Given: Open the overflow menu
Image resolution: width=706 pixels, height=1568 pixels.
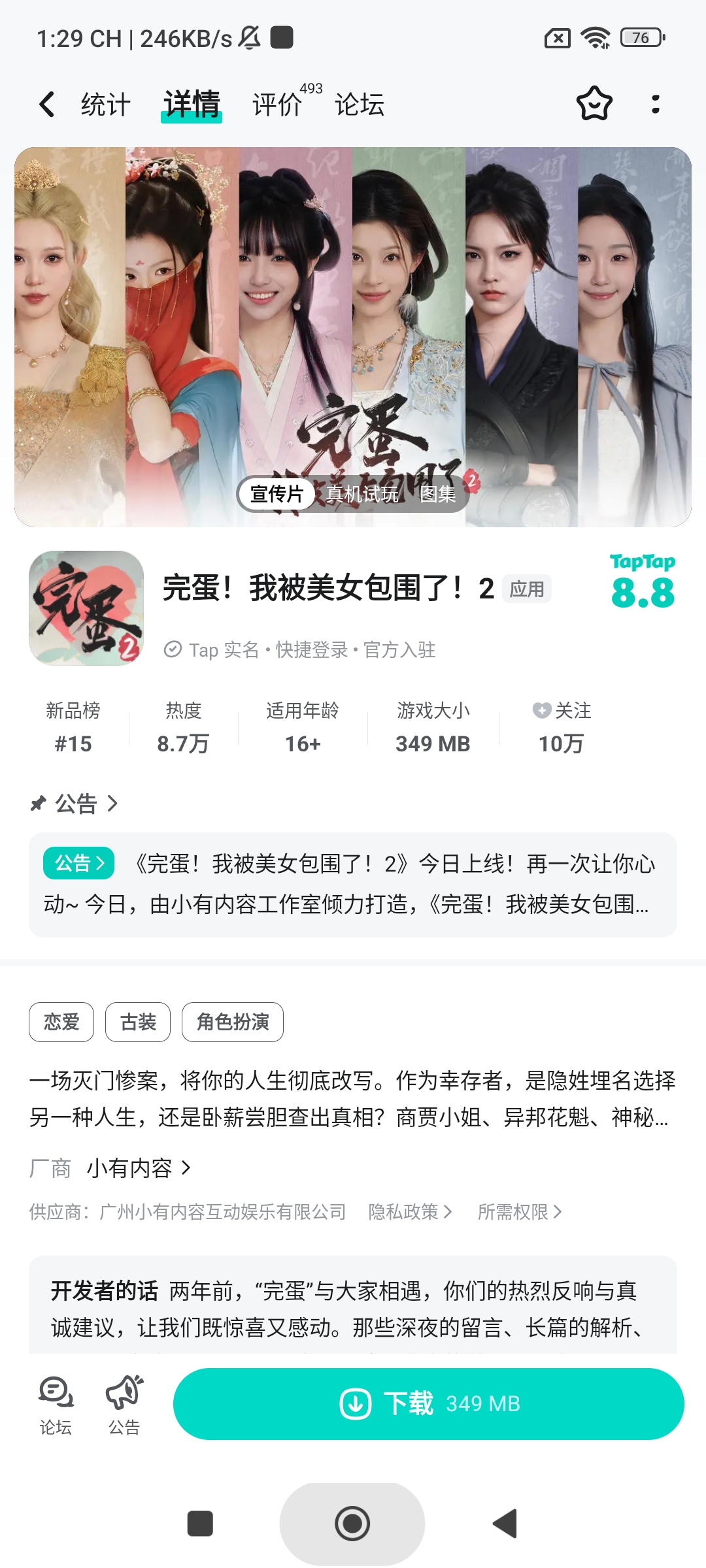Looking at the screenshot, I should point(656,104).
